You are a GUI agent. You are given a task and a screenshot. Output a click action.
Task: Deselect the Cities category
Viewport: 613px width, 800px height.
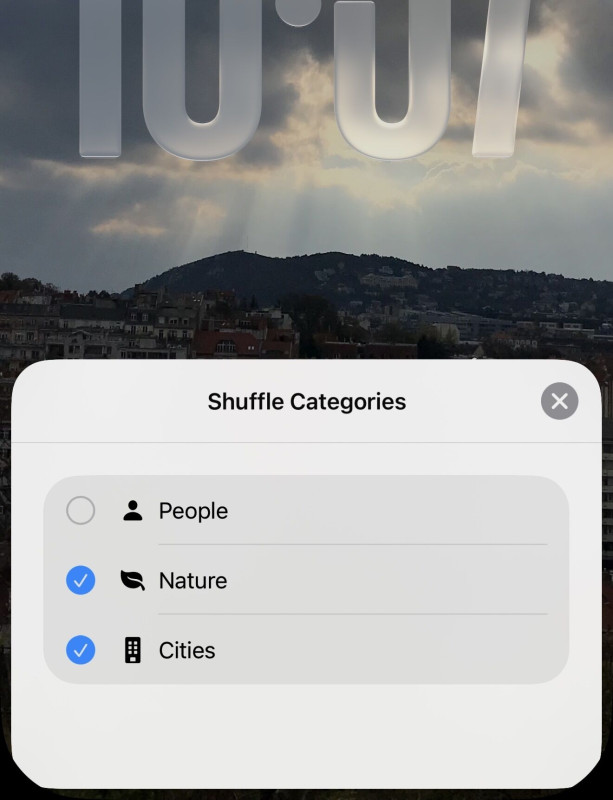point(80,650)
